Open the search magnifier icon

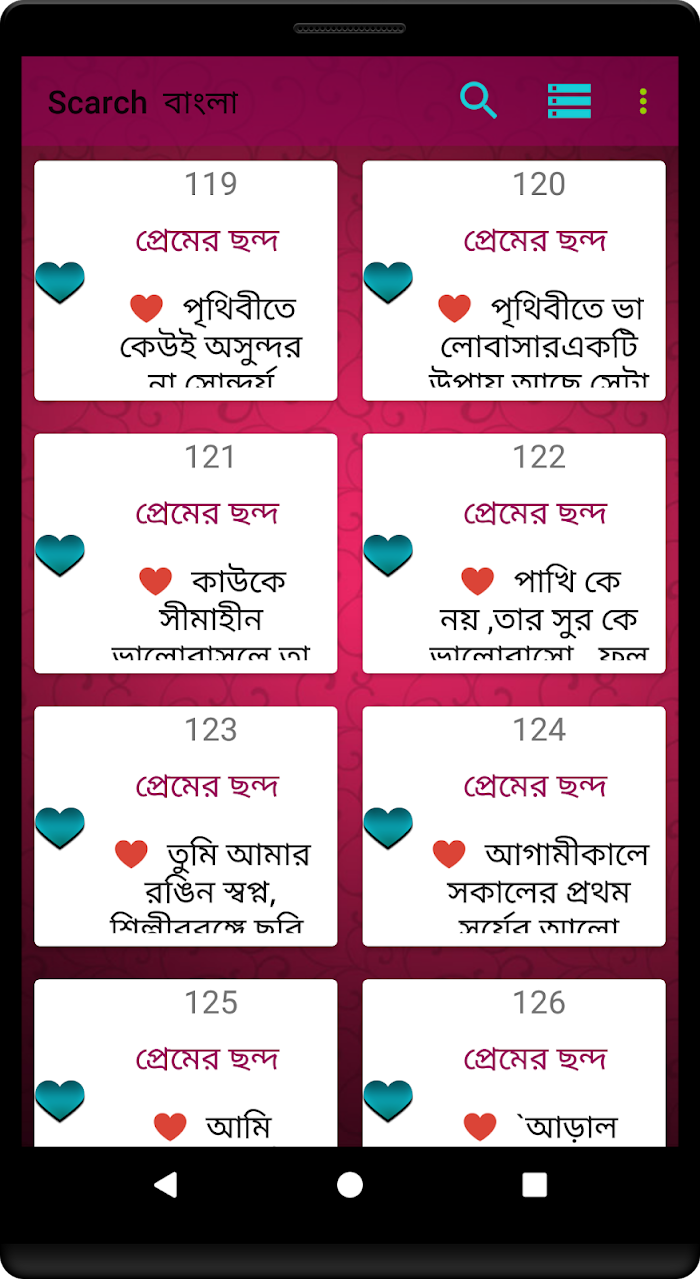(x=478, y=101)
